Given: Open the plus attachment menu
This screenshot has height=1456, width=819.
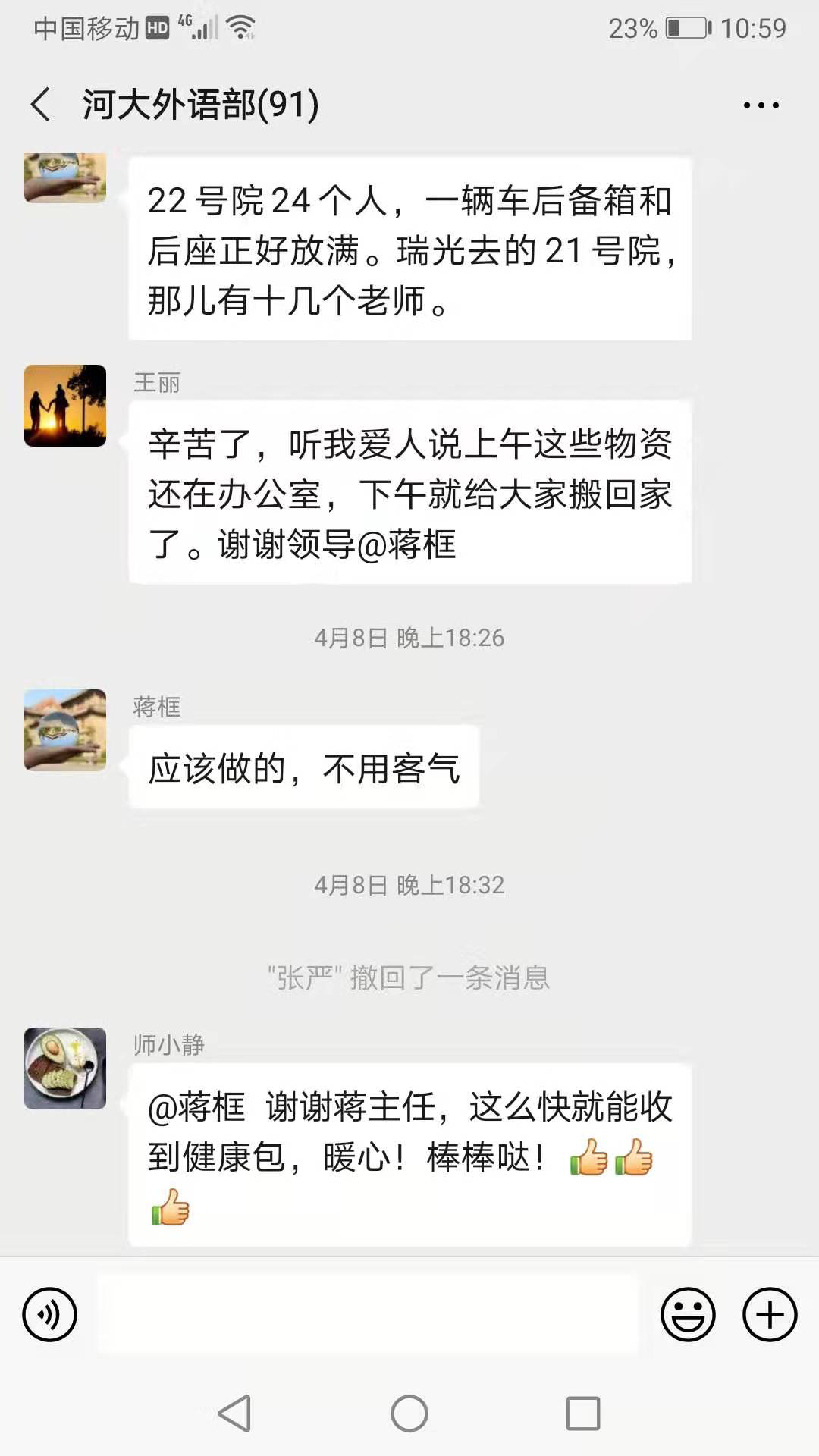Looking at the screenshot, I should click(769, 1314).
